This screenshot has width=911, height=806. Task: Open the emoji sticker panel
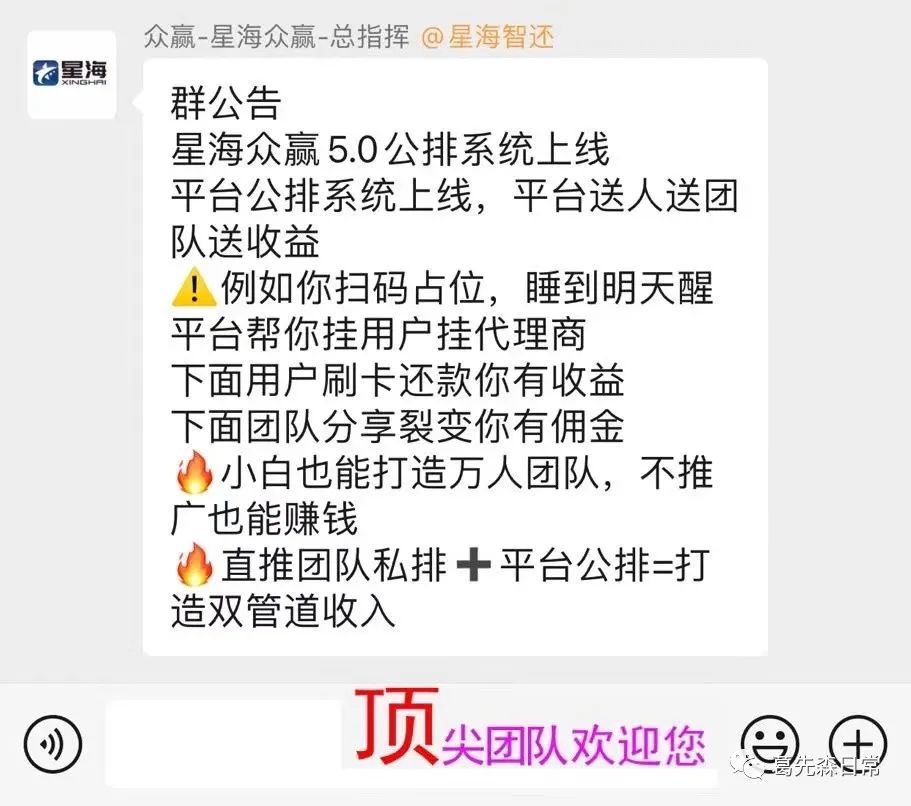[x=769, y=744]
